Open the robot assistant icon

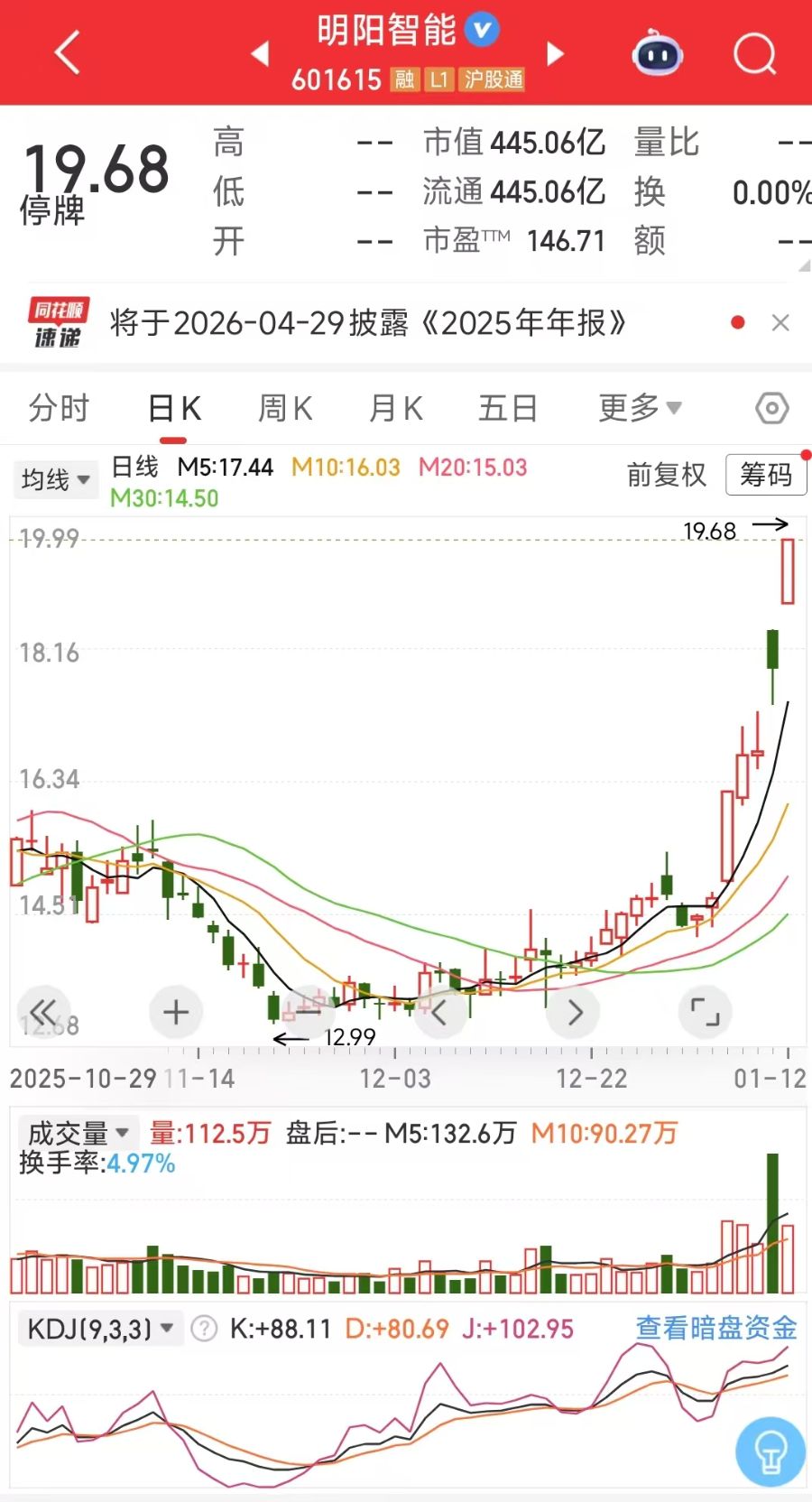pos(658,54)
